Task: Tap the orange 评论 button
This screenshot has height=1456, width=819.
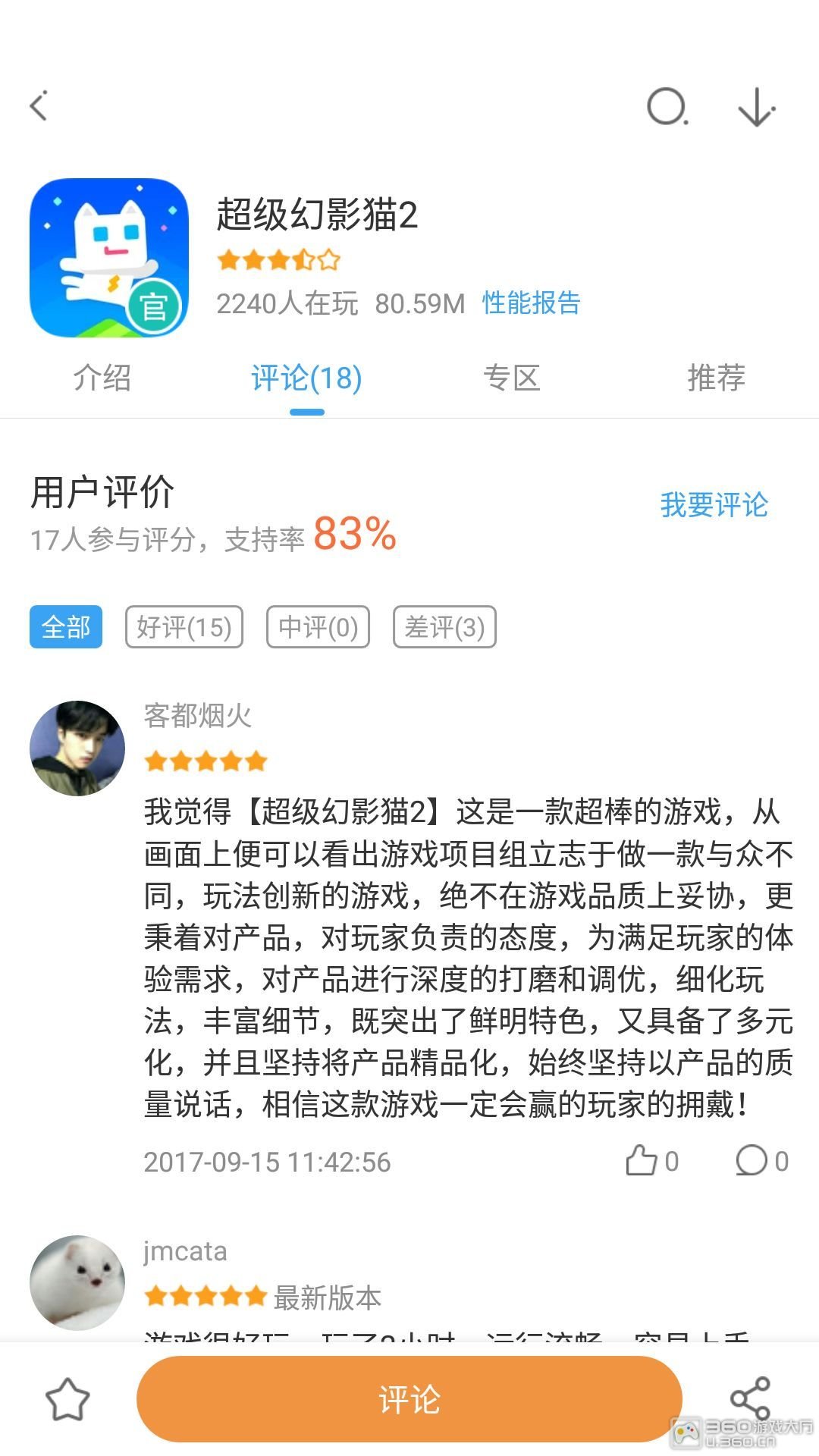Action: pos(409,1400)
